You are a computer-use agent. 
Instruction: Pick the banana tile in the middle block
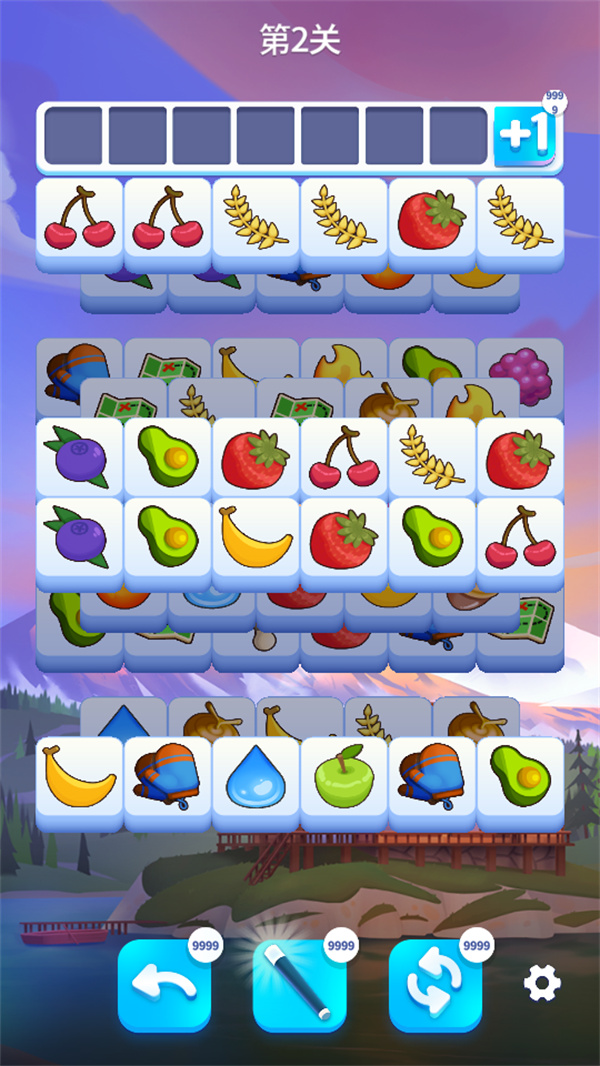pyautogui.click(x=256, y=538)
